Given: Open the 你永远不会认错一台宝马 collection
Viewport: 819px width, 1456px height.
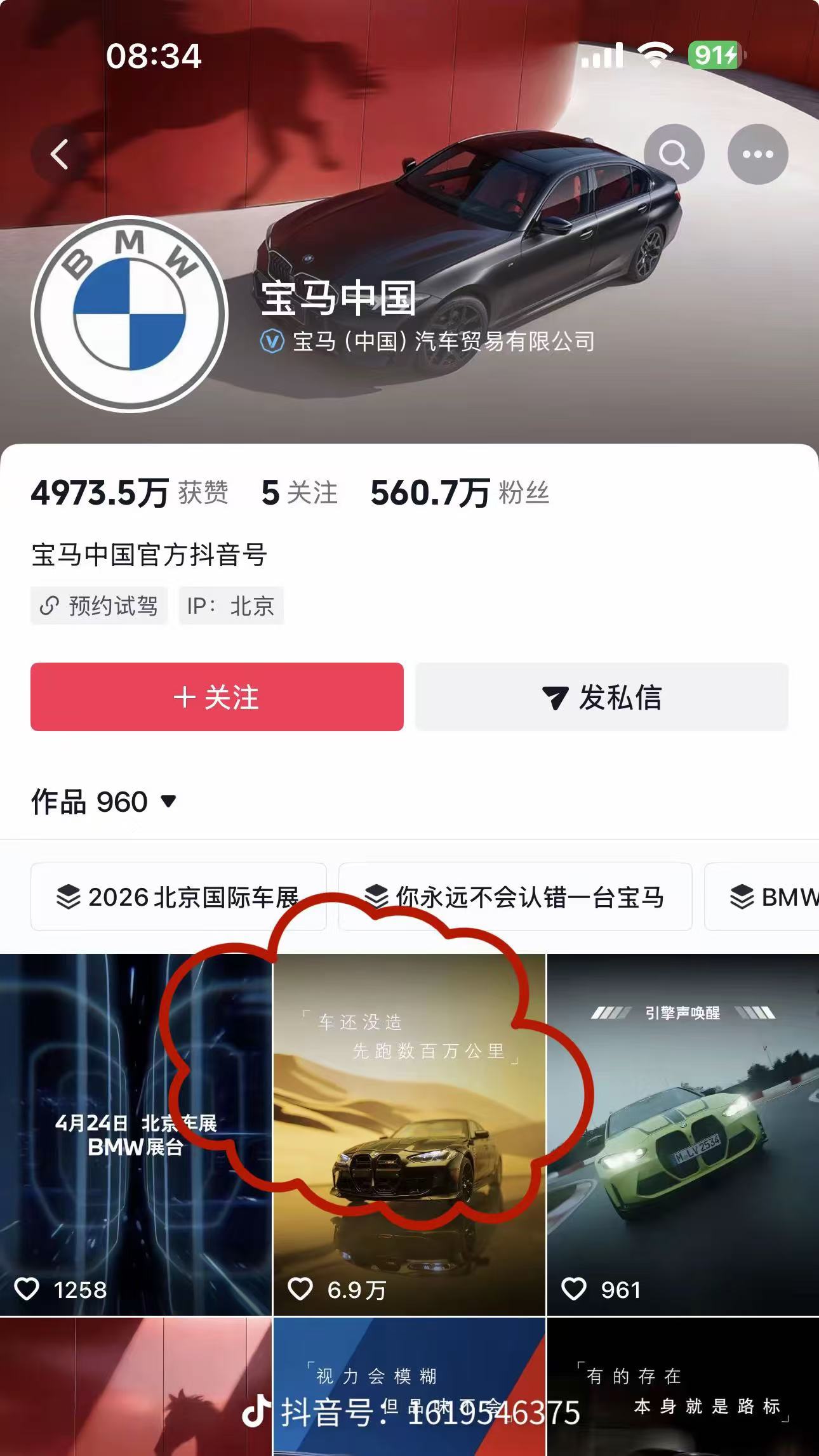Looking at the screenshot, I should (515, 897).
